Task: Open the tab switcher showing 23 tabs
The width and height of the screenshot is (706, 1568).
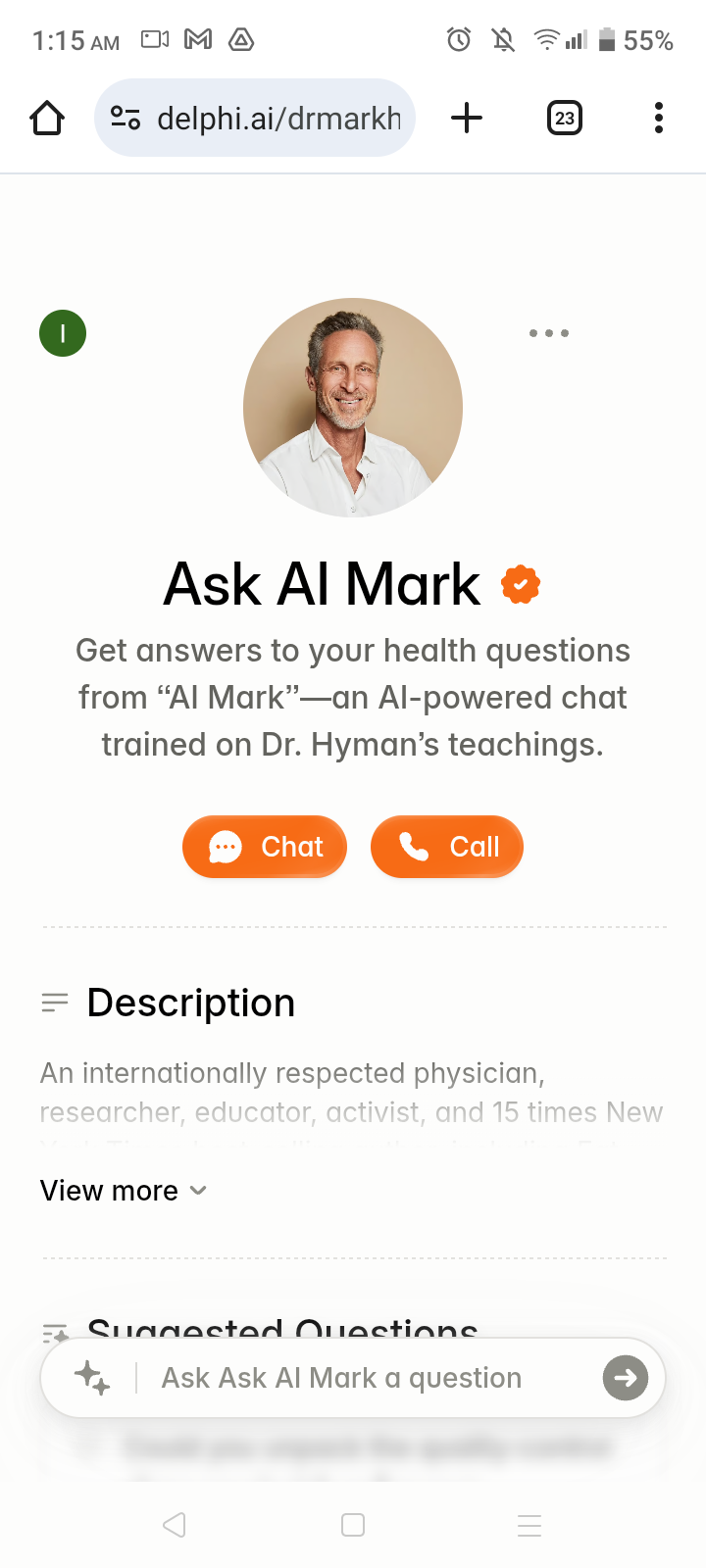Action: point(564,119)
